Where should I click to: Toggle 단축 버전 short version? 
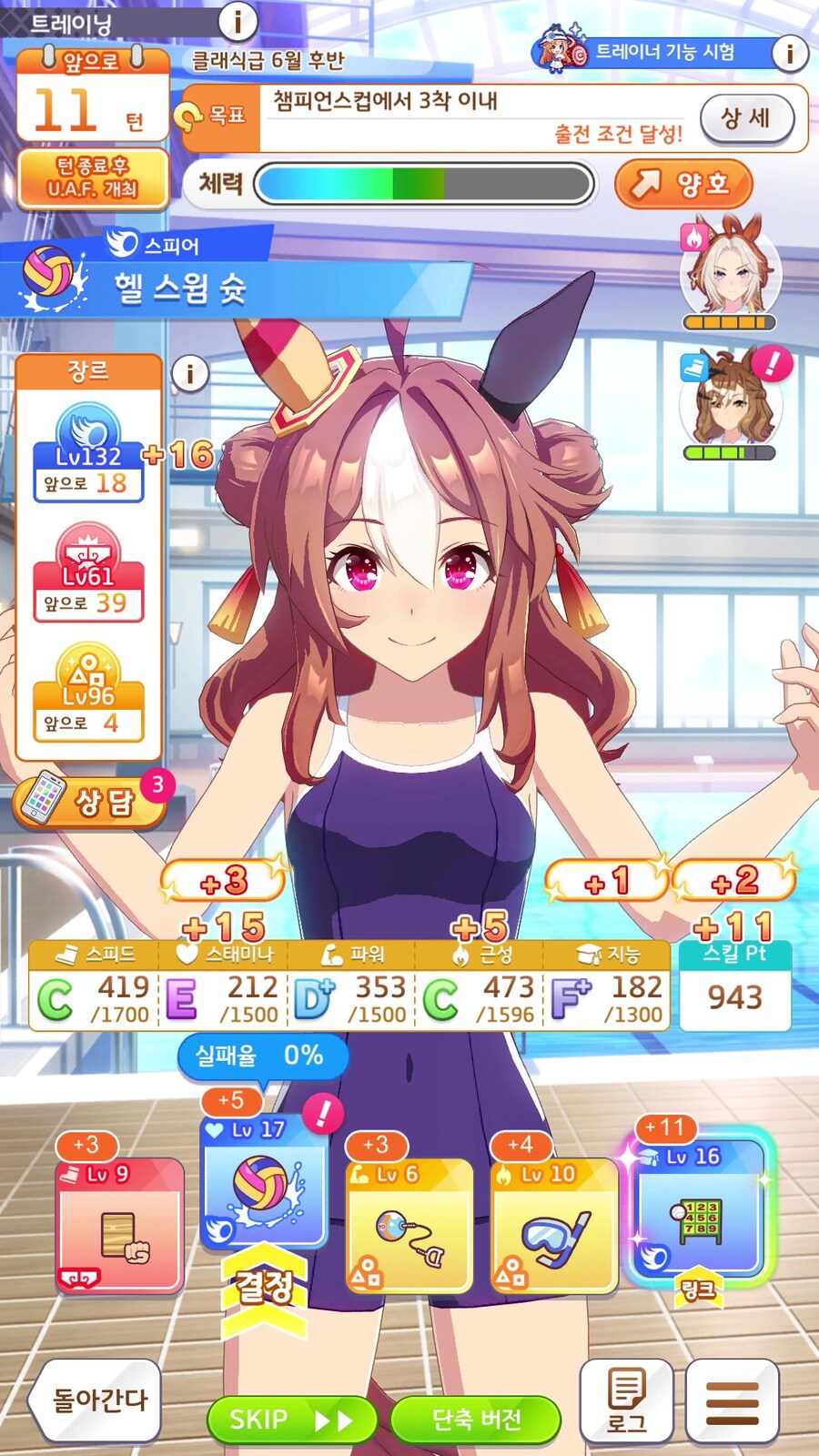[x=475, y=1420]
